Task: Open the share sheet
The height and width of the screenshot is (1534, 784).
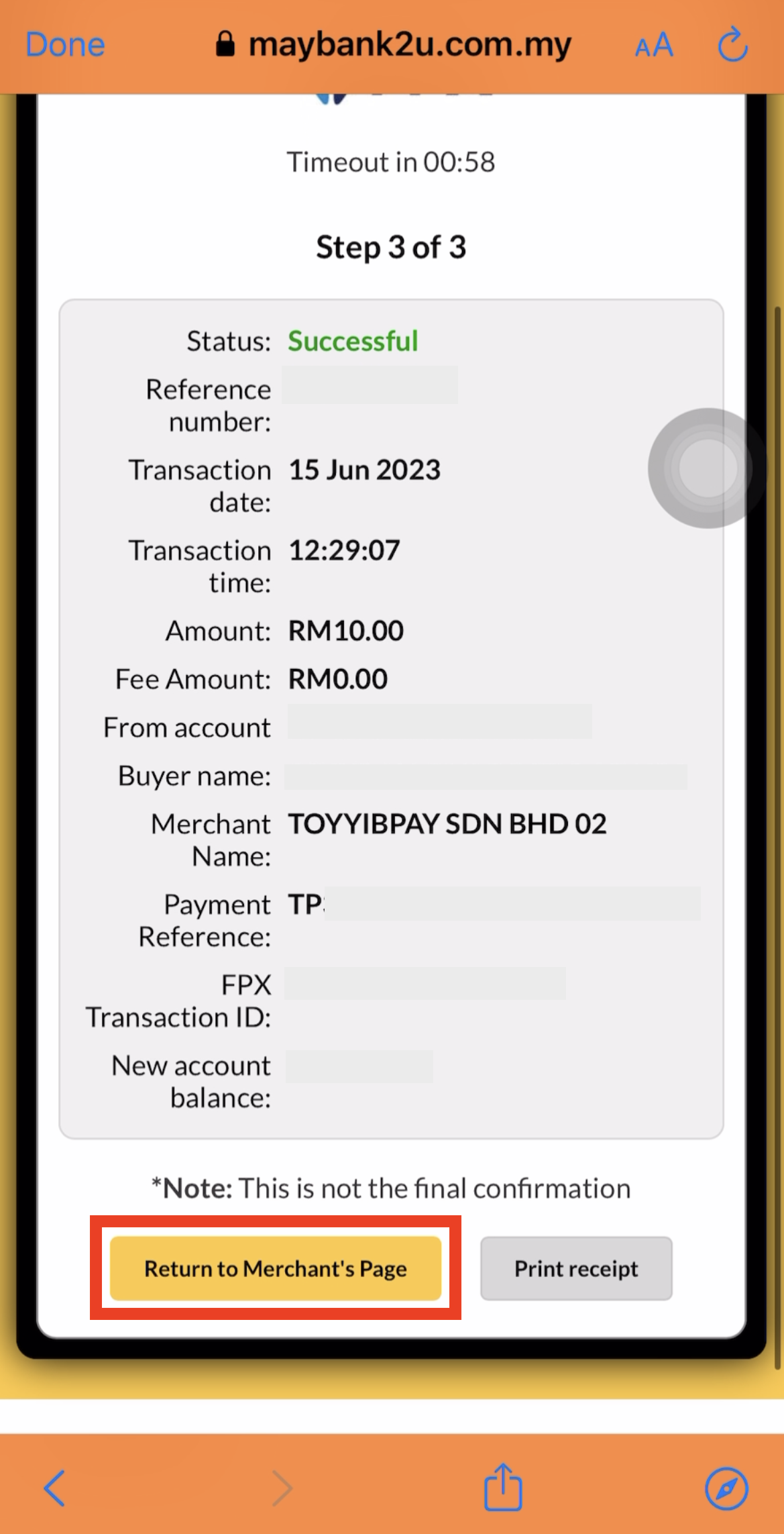Action: (x=503, y=1487)
